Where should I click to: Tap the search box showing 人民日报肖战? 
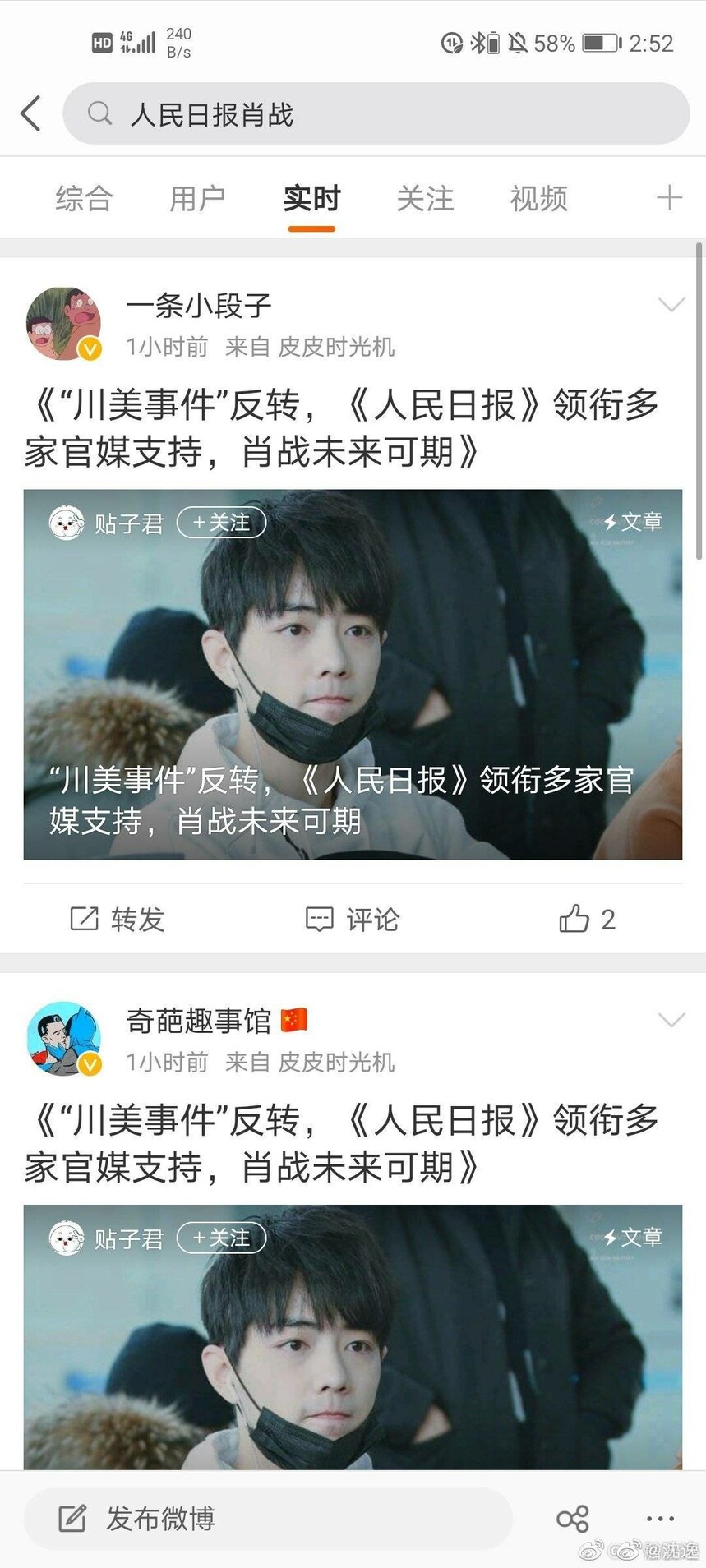point(376,113)
